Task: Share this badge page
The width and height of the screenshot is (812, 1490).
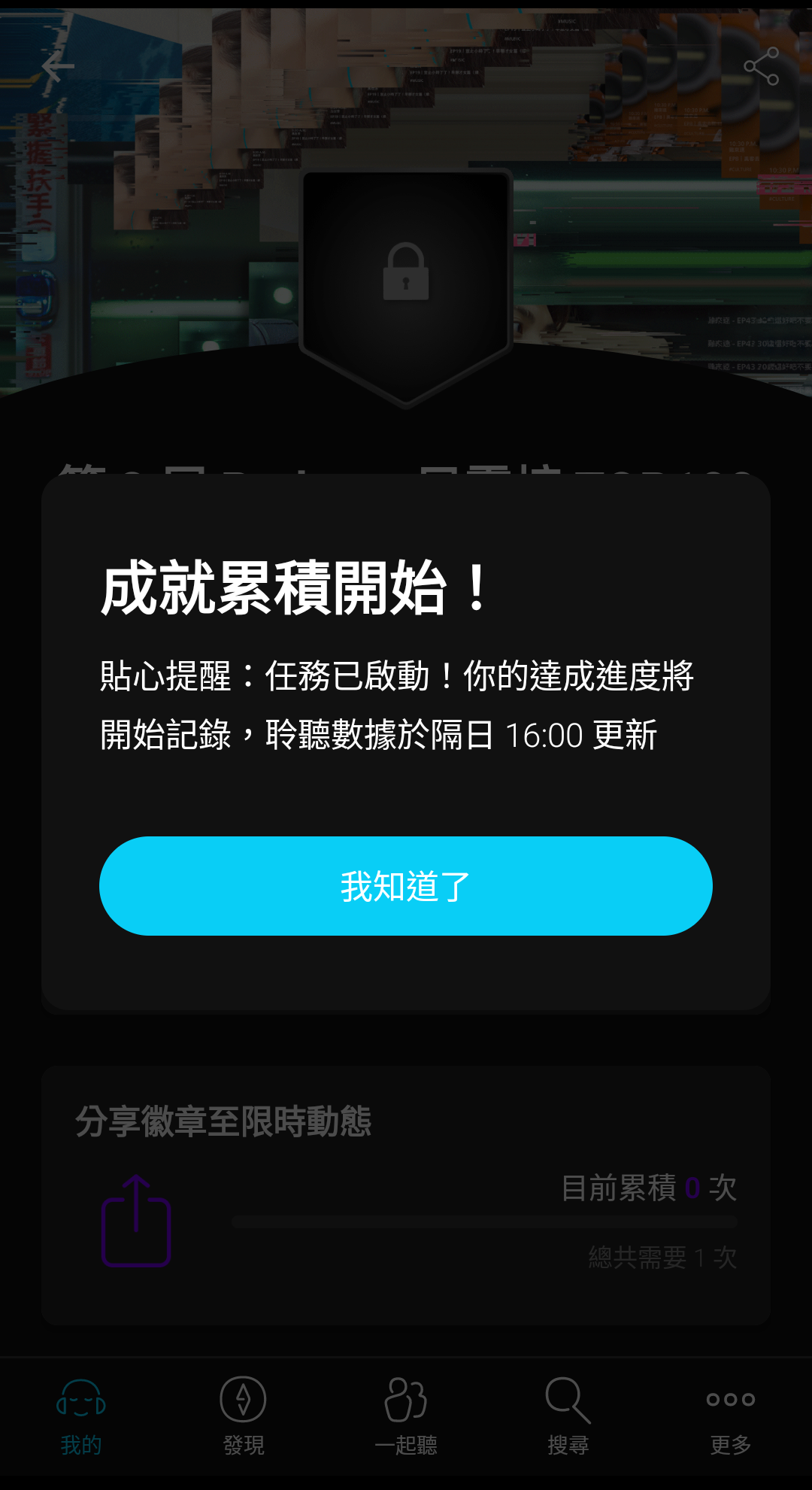Action: (x=761, y=67)
